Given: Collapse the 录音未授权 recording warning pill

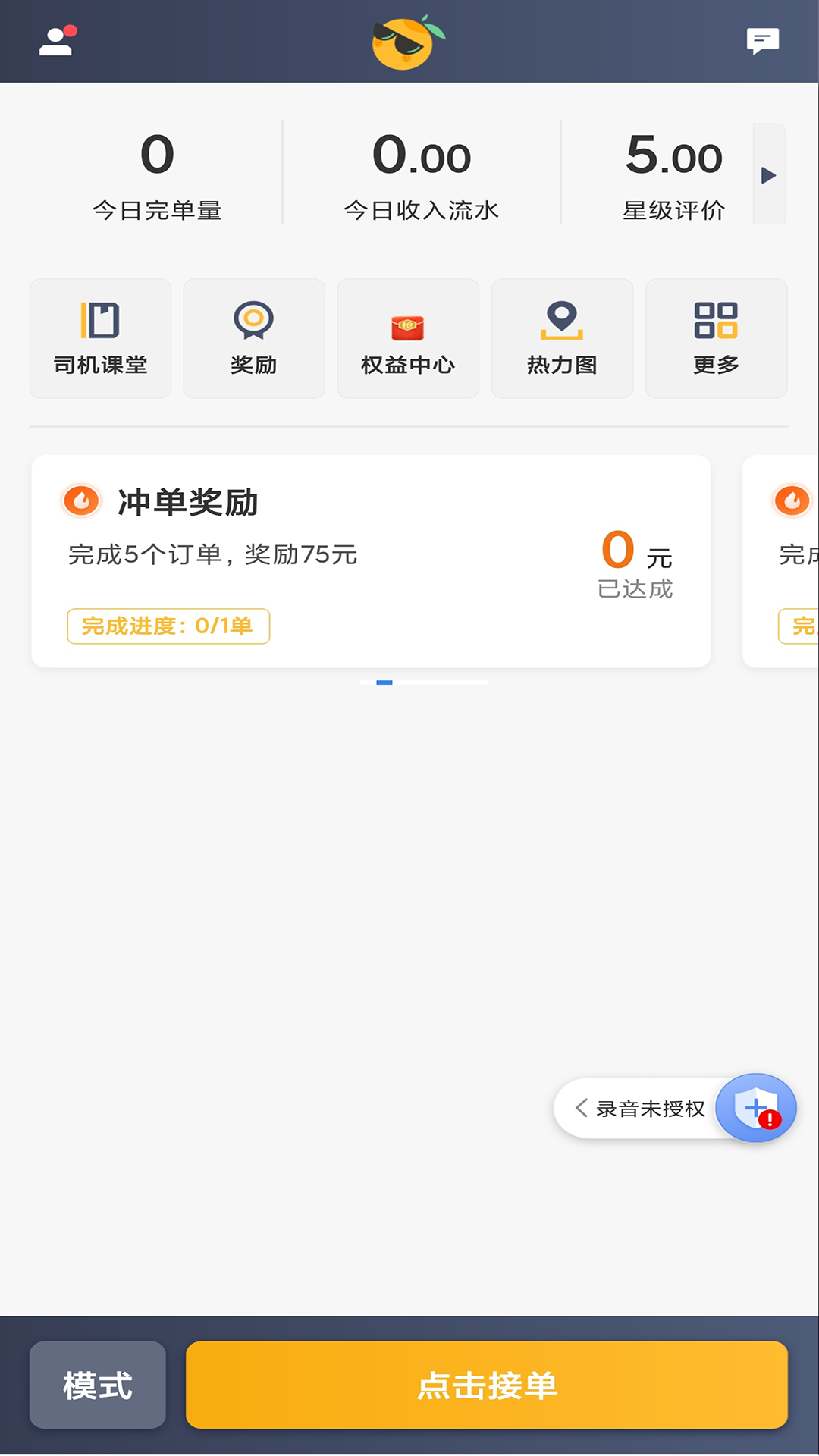Looking at the screenshot, I should click(x=582, y=1108).
